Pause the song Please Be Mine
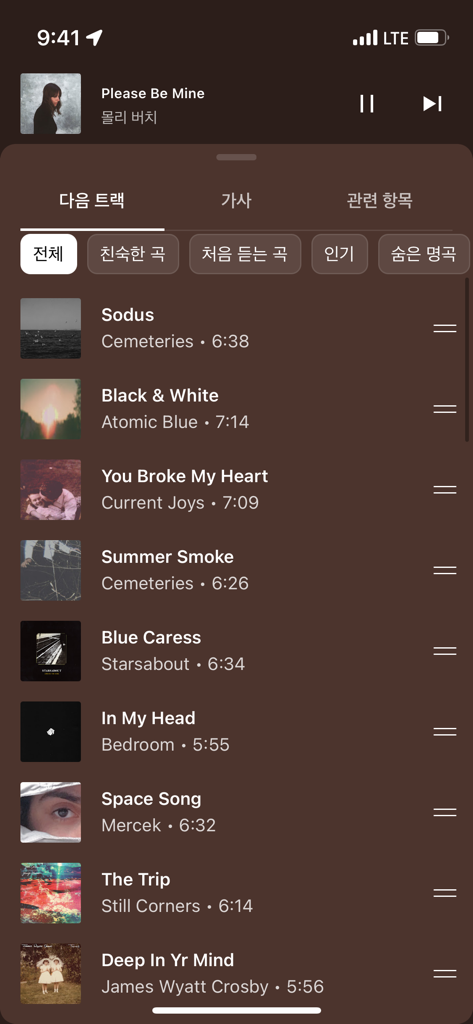The image size is (473, 1024). pos(367,104)
